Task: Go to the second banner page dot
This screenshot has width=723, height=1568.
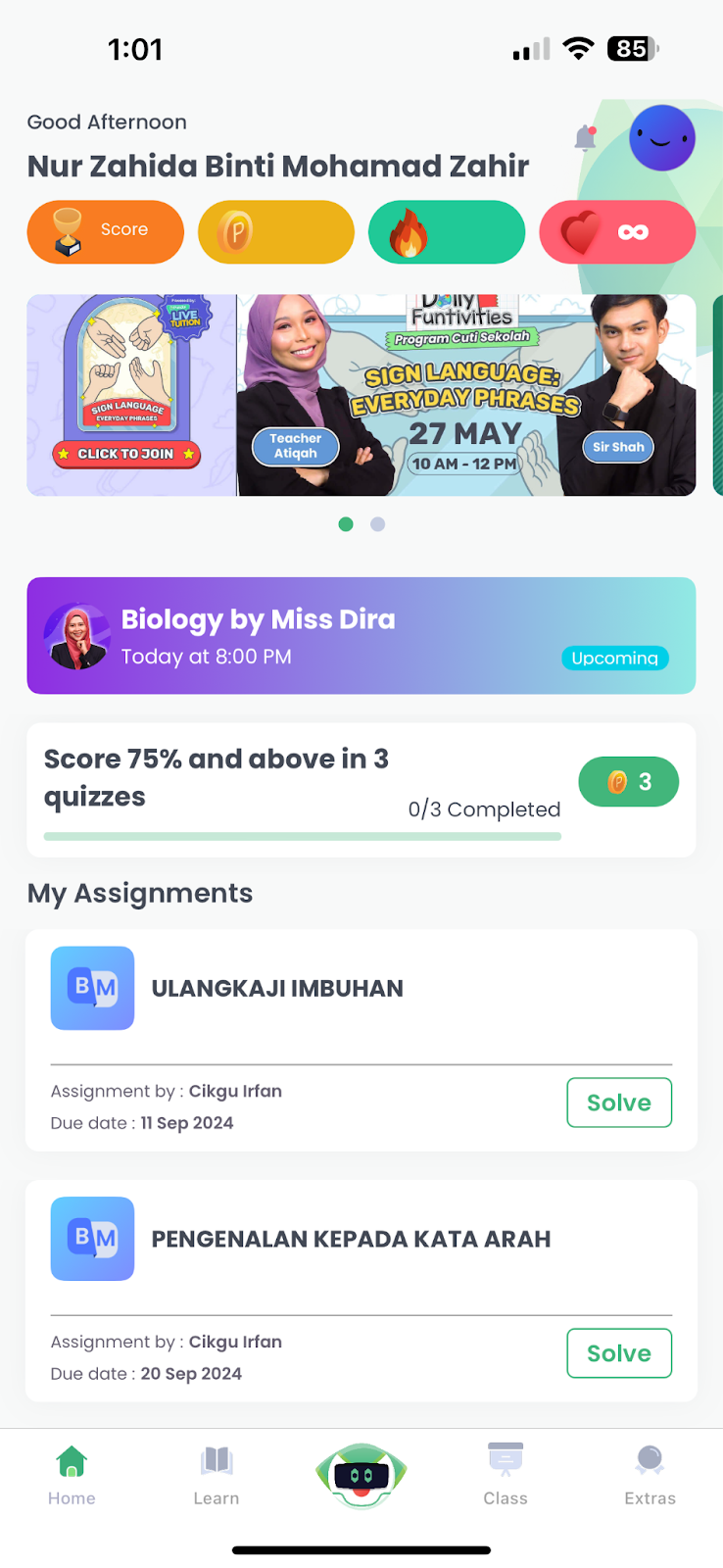Action: point(377,524)
